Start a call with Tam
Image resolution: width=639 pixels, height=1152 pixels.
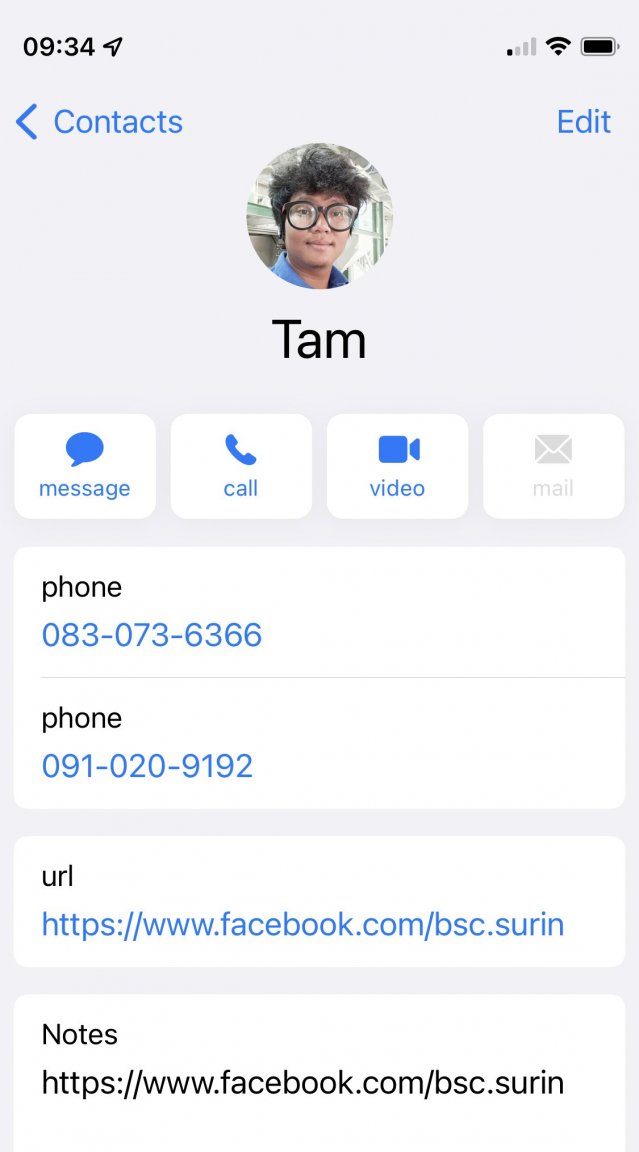click(x=241, y=466)
